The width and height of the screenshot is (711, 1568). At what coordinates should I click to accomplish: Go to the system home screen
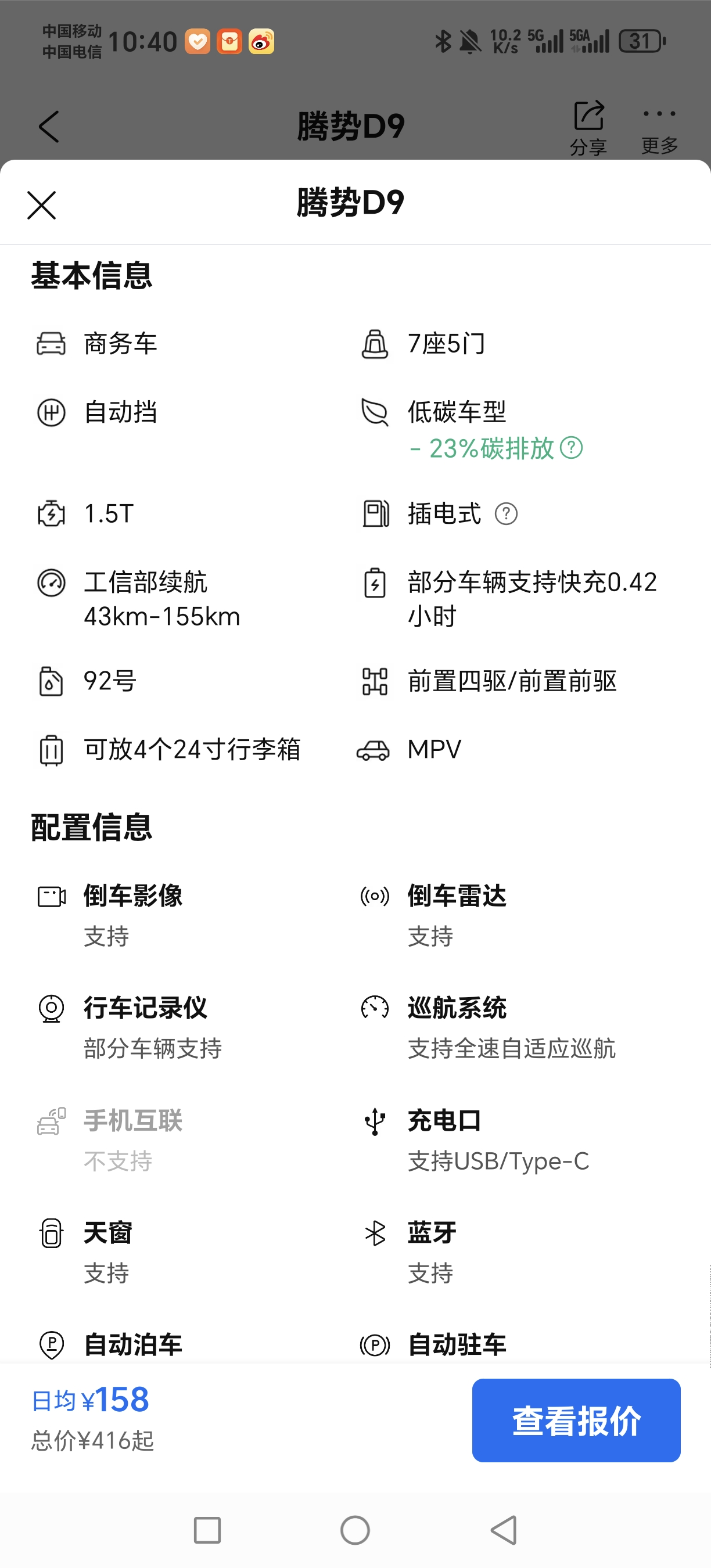355,1530
